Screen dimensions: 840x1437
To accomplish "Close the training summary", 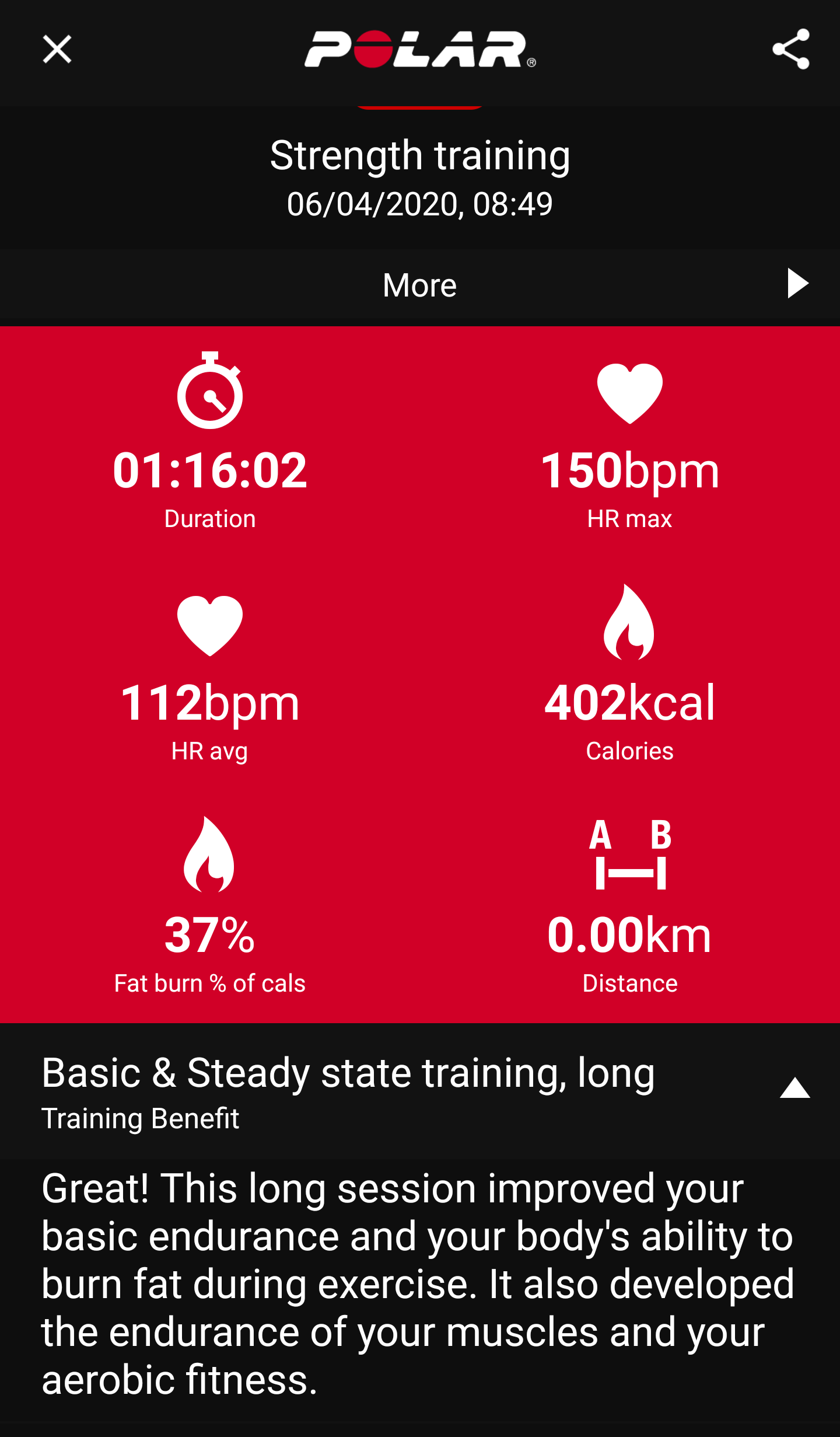I will tap(57, 49).
